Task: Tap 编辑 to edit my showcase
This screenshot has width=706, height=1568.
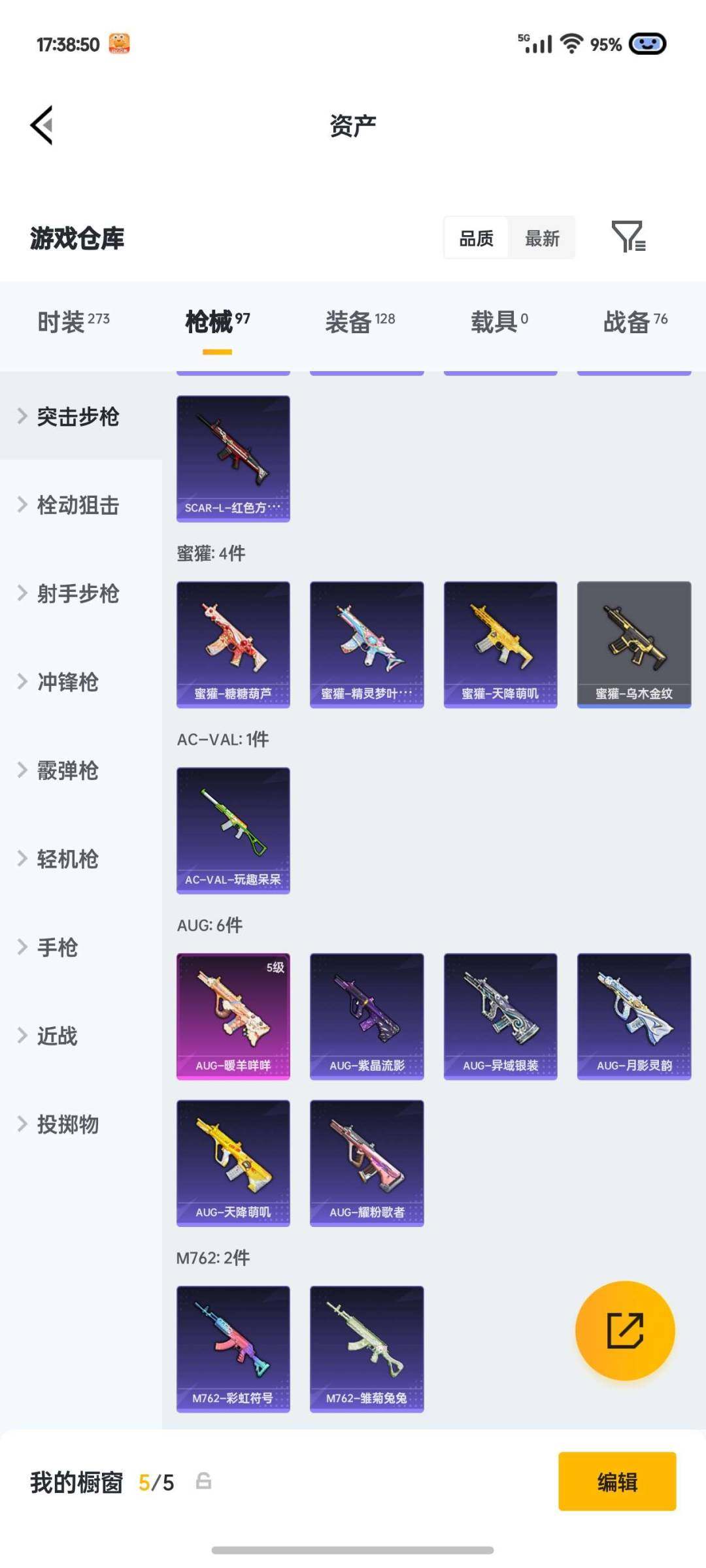Action: tap(616, 1481)
